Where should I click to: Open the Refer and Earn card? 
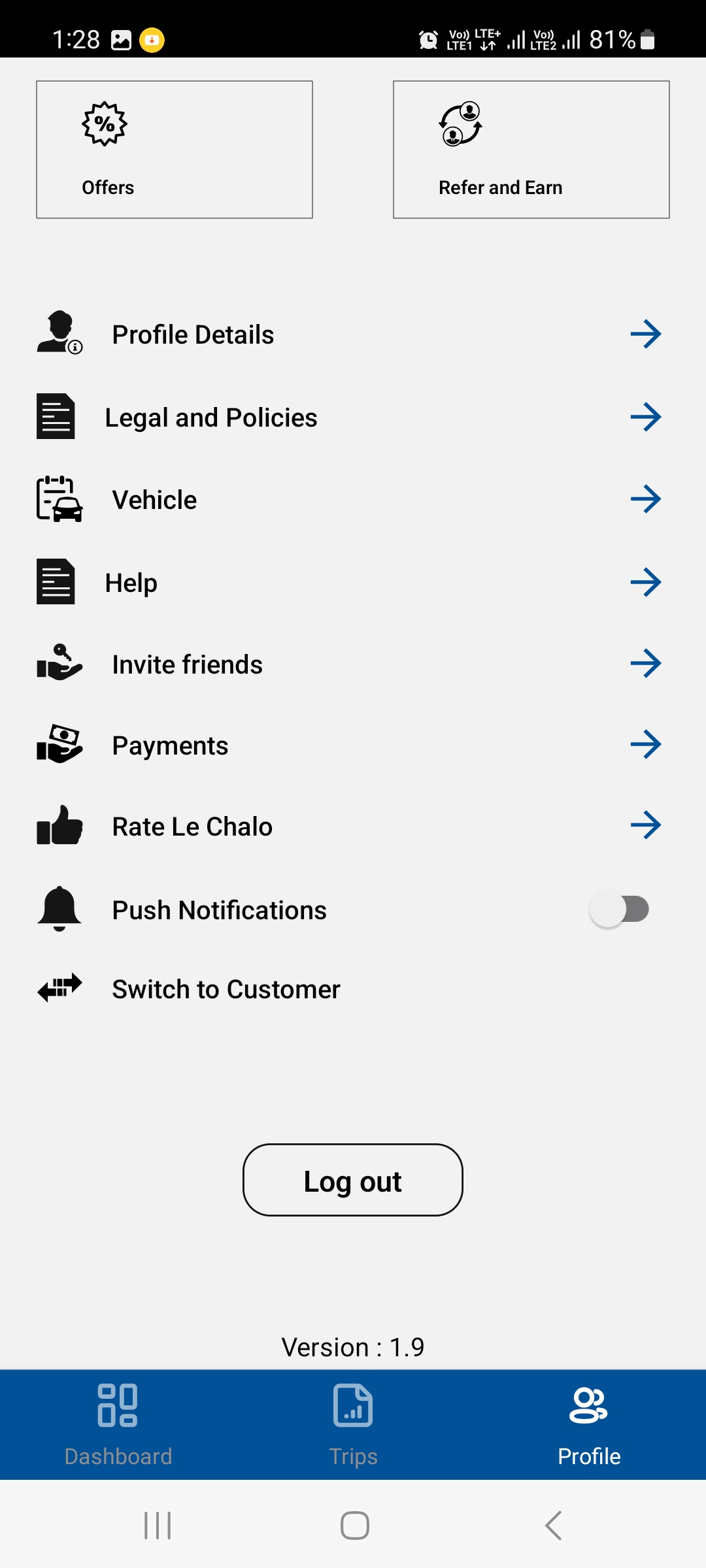point(531,150)
